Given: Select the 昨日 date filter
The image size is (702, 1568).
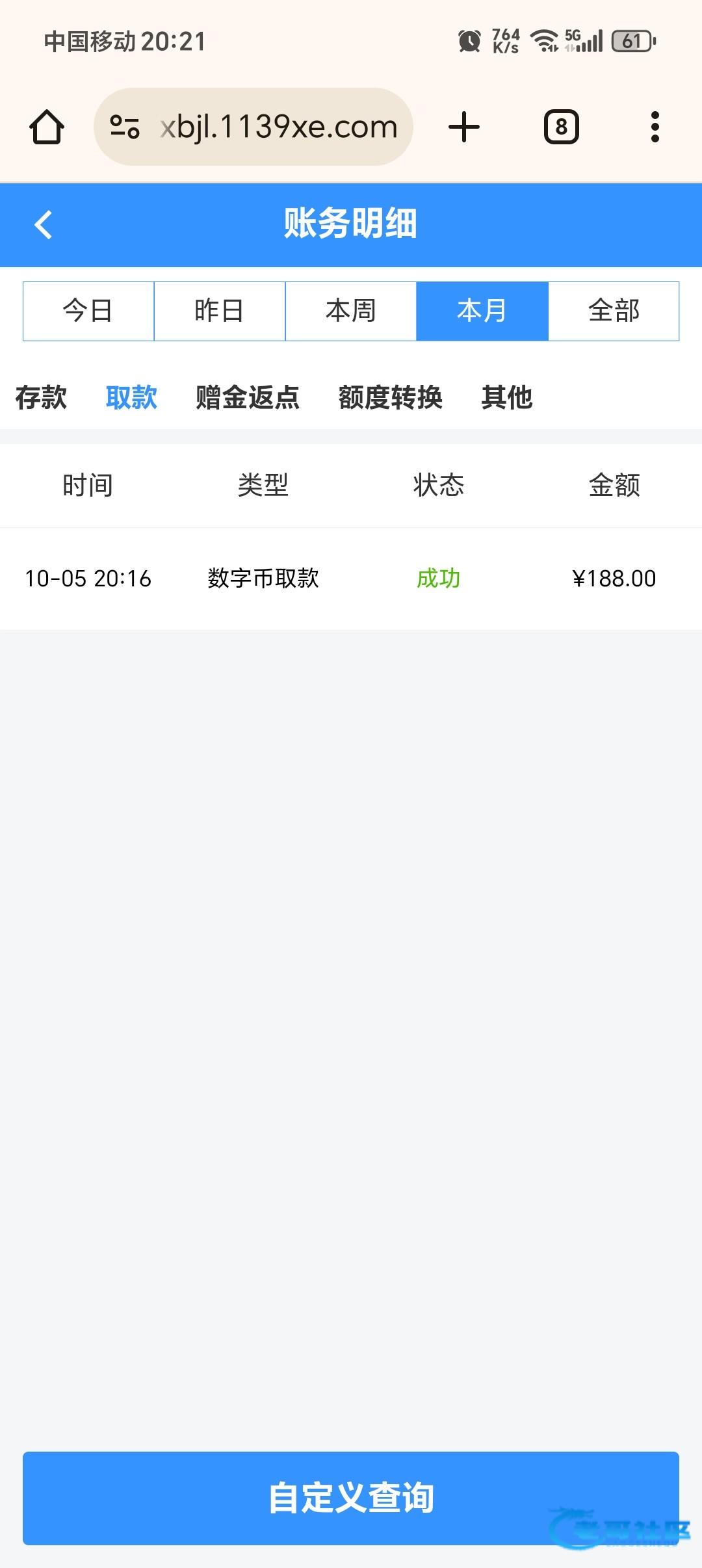Looking at the screenshot, I should (220, 311).
